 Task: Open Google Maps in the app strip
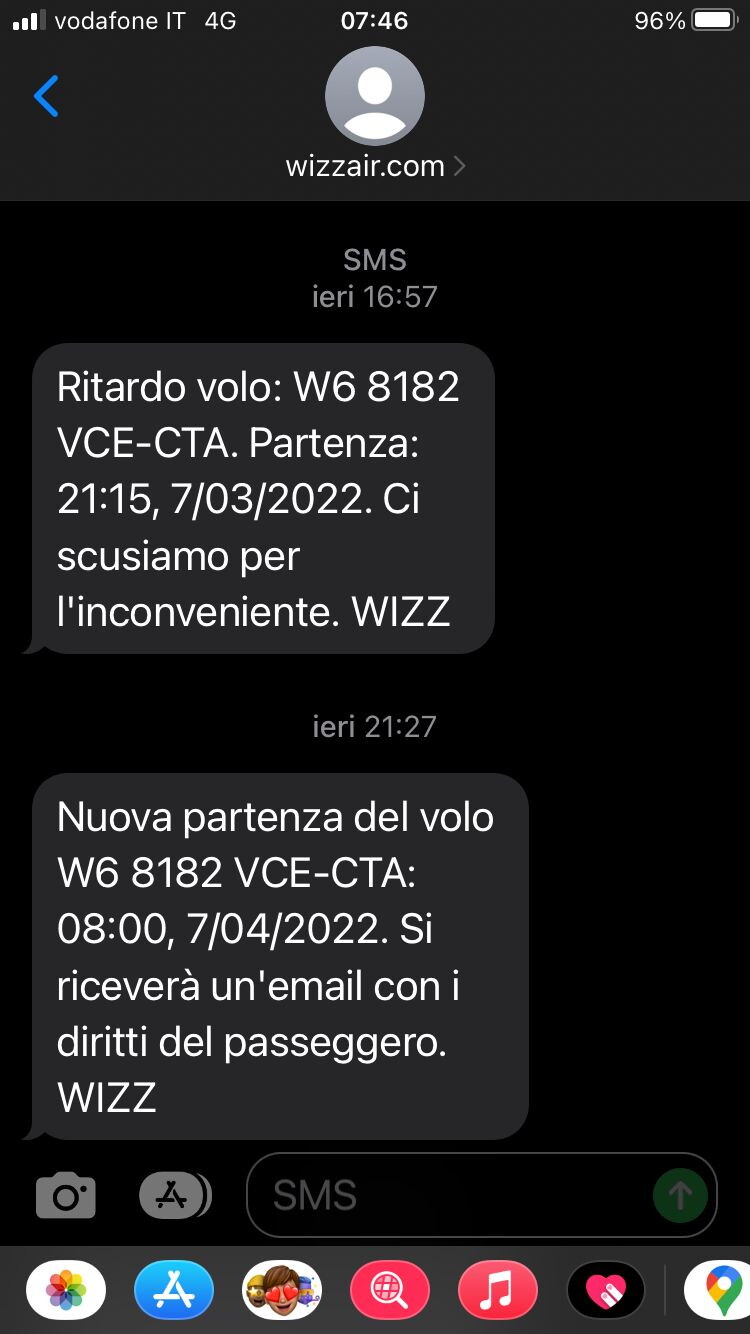[718, 1290]
